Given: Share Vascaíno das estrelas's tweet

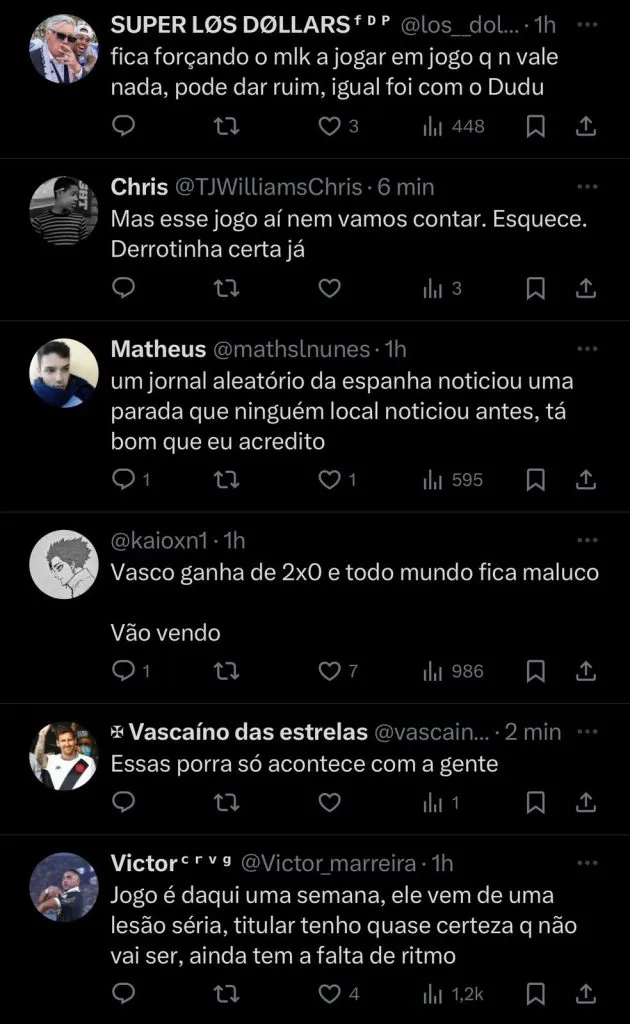Looking at the screenshot, I should click(587, 802).
